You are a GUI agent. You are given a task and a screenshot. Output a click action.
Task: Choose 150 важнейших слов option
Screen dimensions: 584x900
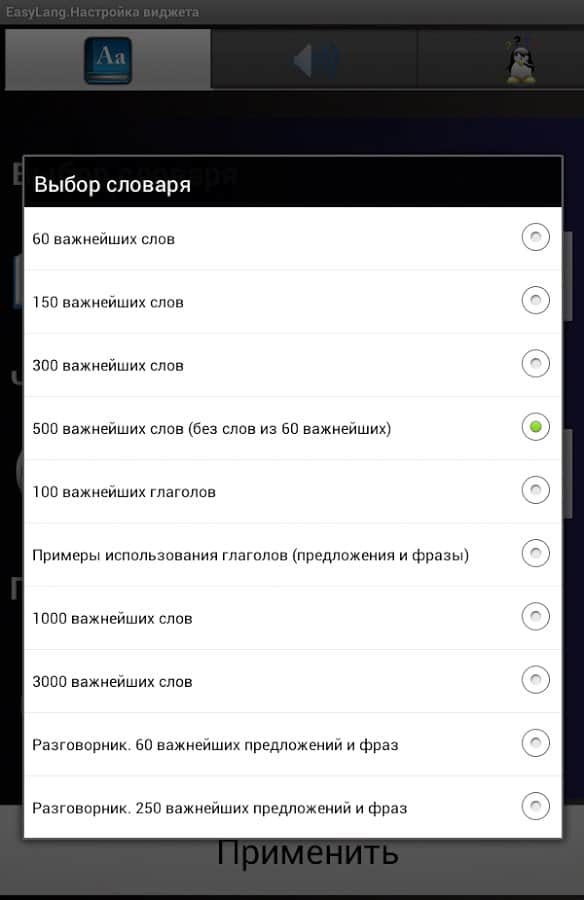(292, 301)
